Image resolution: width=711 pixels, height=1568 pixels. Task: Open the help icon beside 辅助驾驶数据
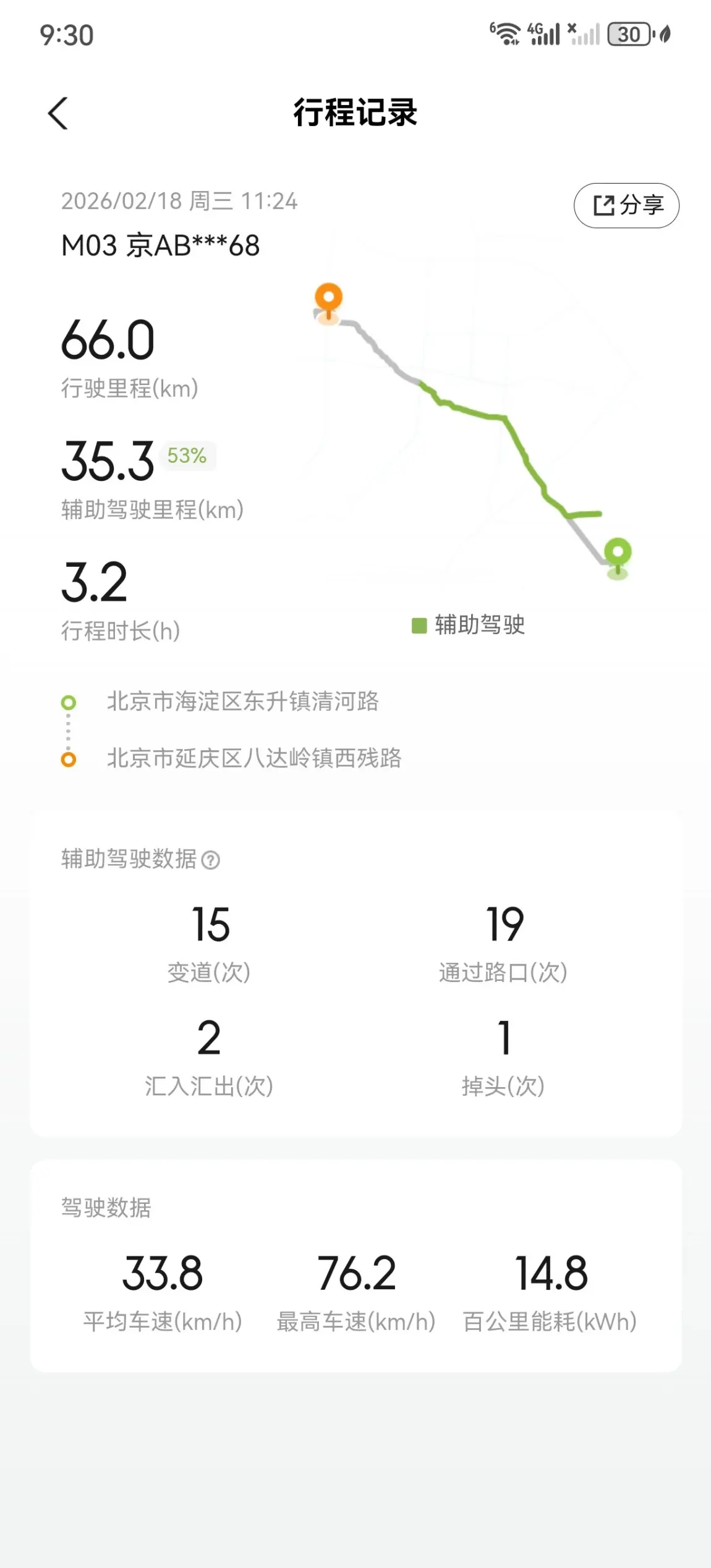click(x=211, y=860)
